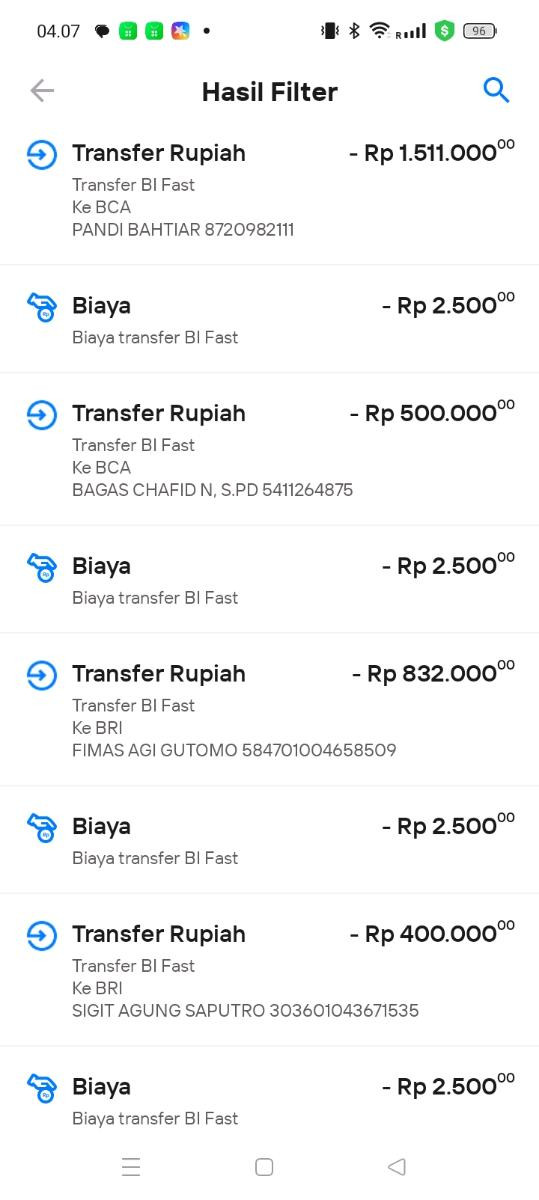Screen dimensions: 539x1200
Task: View the Rp 400.000 transfer to SIGIT AGUNG SAPUTRO
Action: coord(270,970)
